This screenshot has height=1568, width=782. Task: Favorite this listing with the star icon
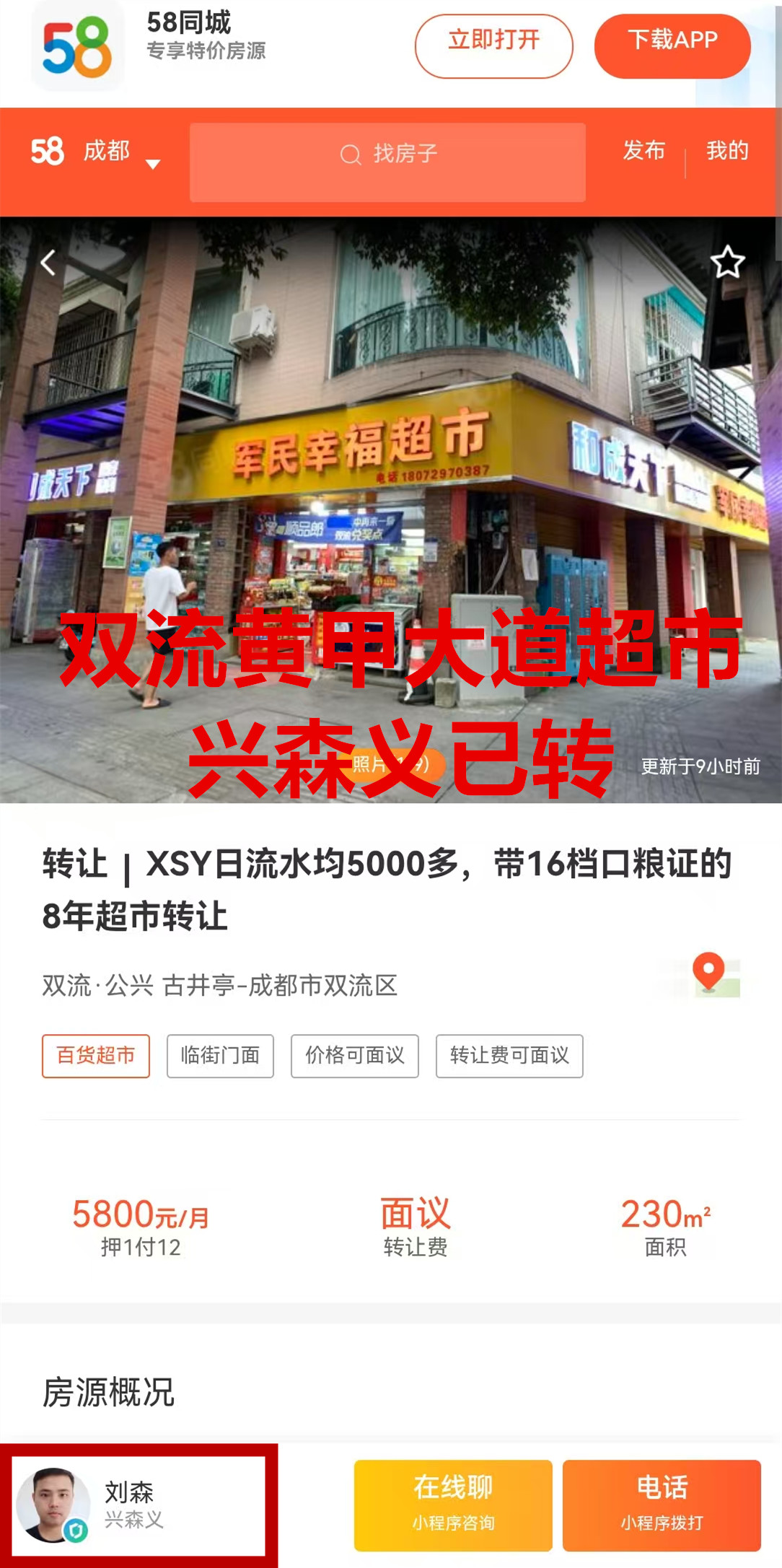pyautogui.click(x=726, y=262)
